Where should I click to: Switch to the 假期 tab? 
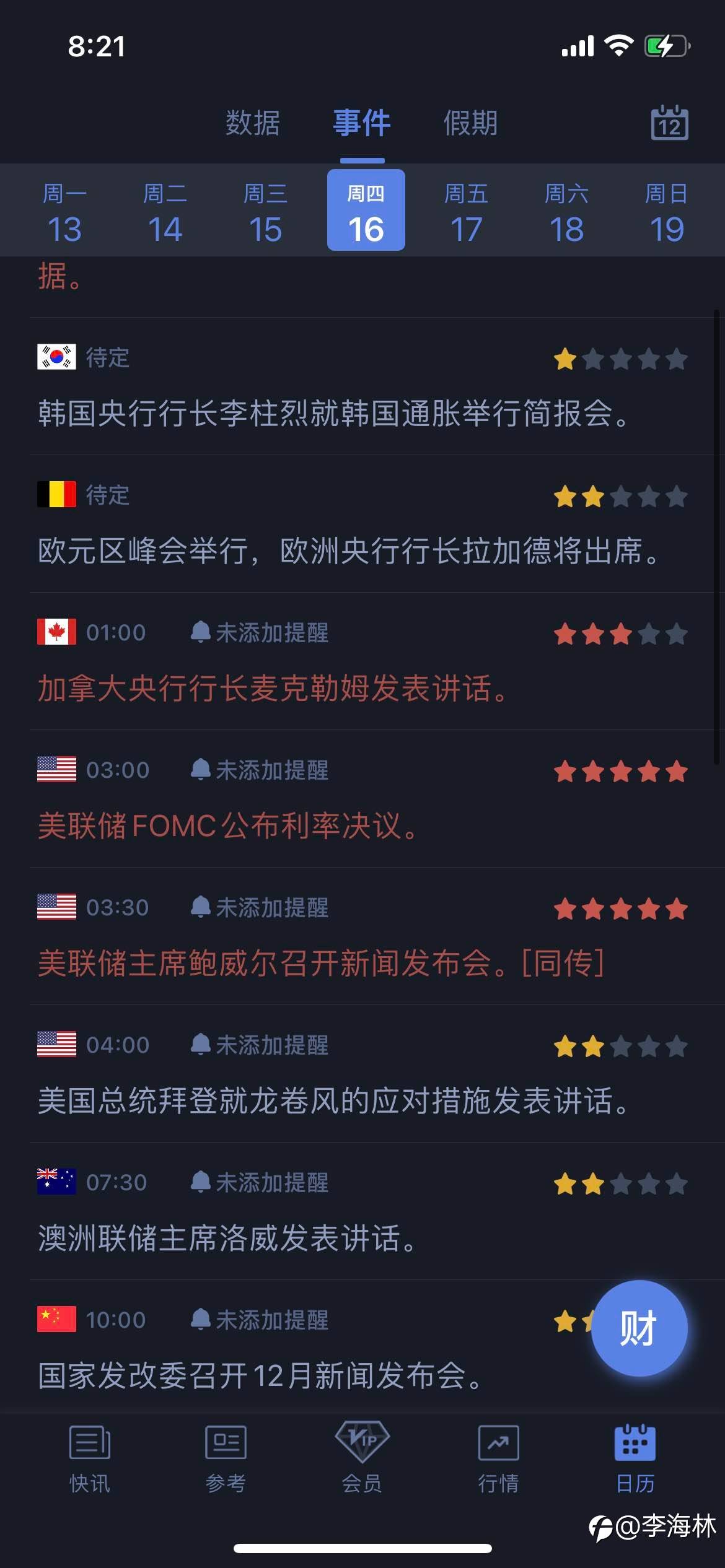470,123
